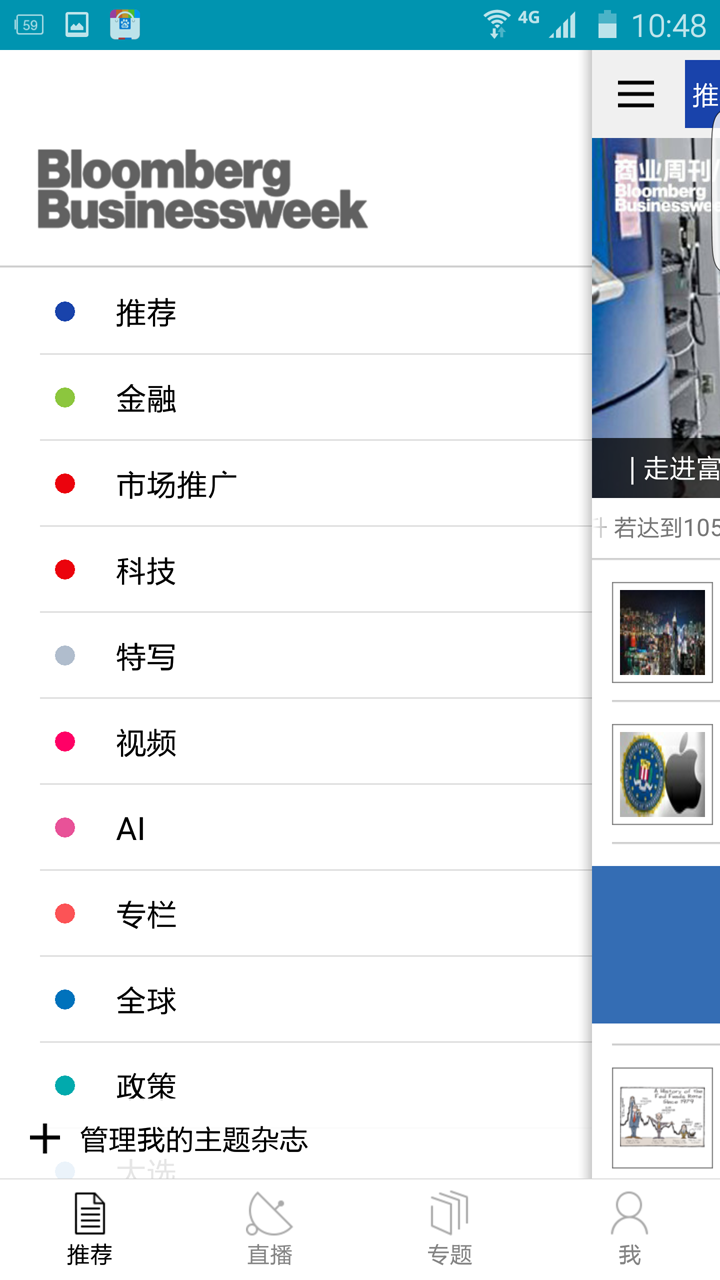Open the 全球 category
This screenshot has height=1280, width=720.
(x=146, y=1001)
